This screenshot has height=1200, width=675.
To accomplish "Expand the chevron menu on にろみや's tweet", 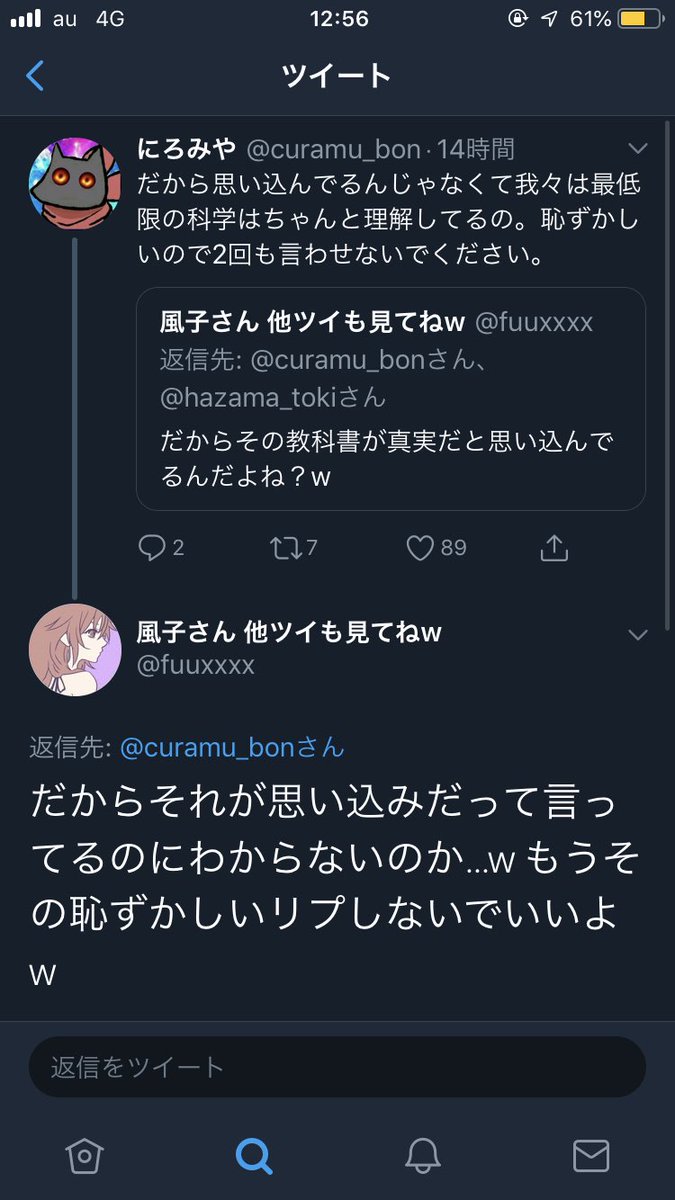I will pos(638,149).
